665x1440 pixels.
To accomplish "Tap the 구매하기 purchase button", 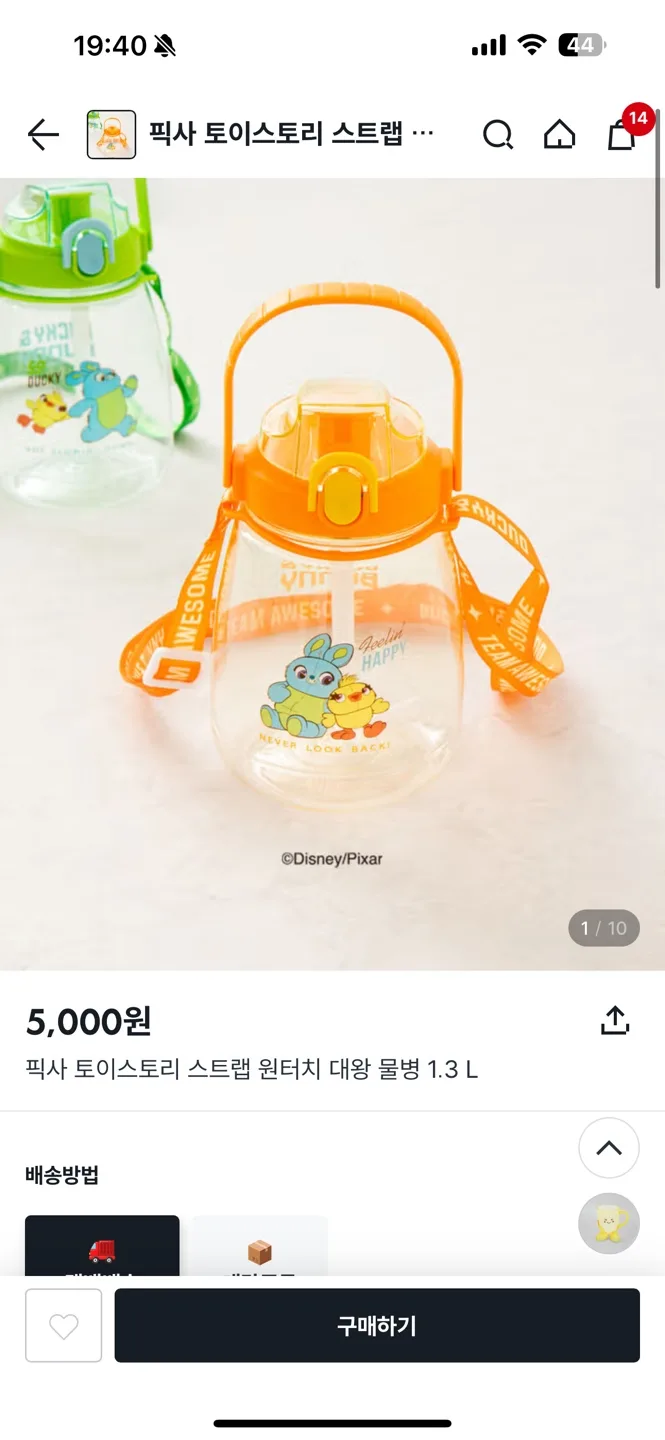I will (377, 1325).
